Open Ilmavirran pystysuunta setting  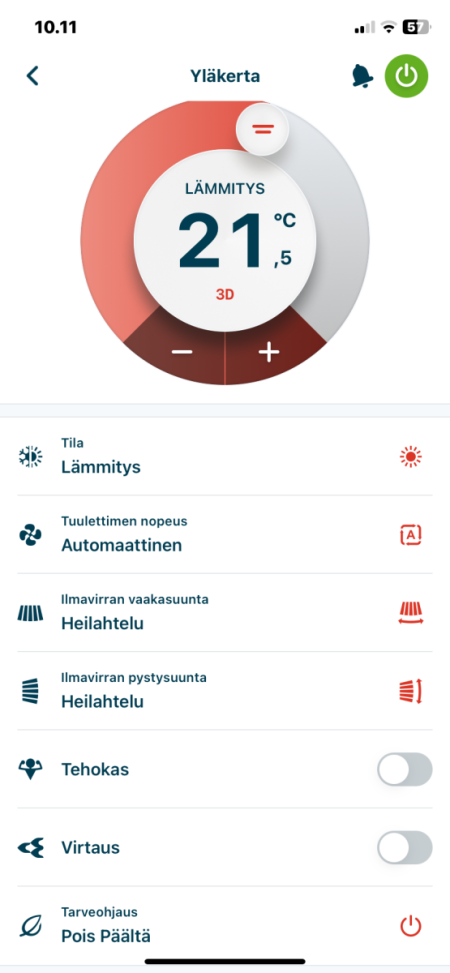pos(225,691)
